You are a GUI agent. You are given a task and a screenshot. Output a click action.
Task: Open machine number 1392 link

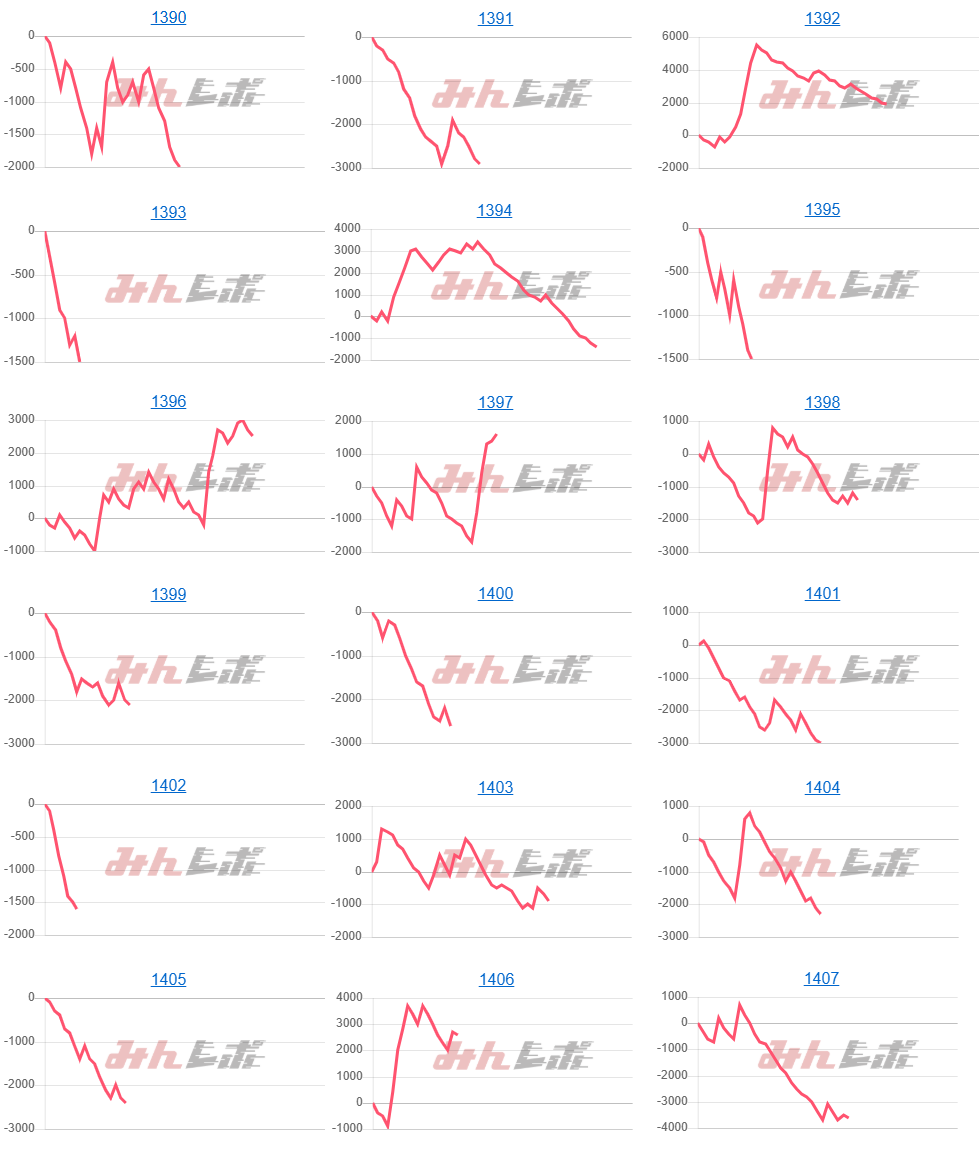pyautogui.click(x=822, y=18)
